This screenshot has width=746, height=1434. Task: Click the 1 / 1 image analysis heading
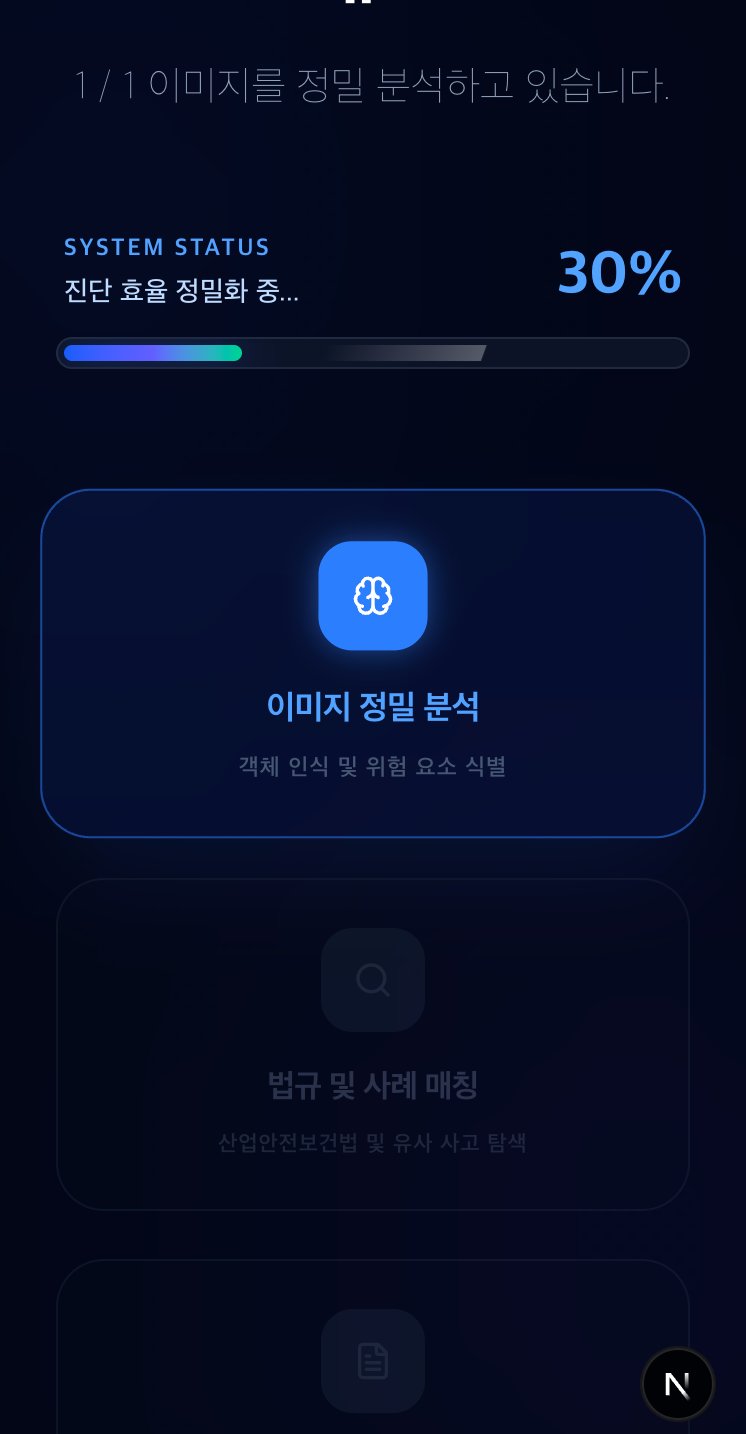tap(373, 85)
